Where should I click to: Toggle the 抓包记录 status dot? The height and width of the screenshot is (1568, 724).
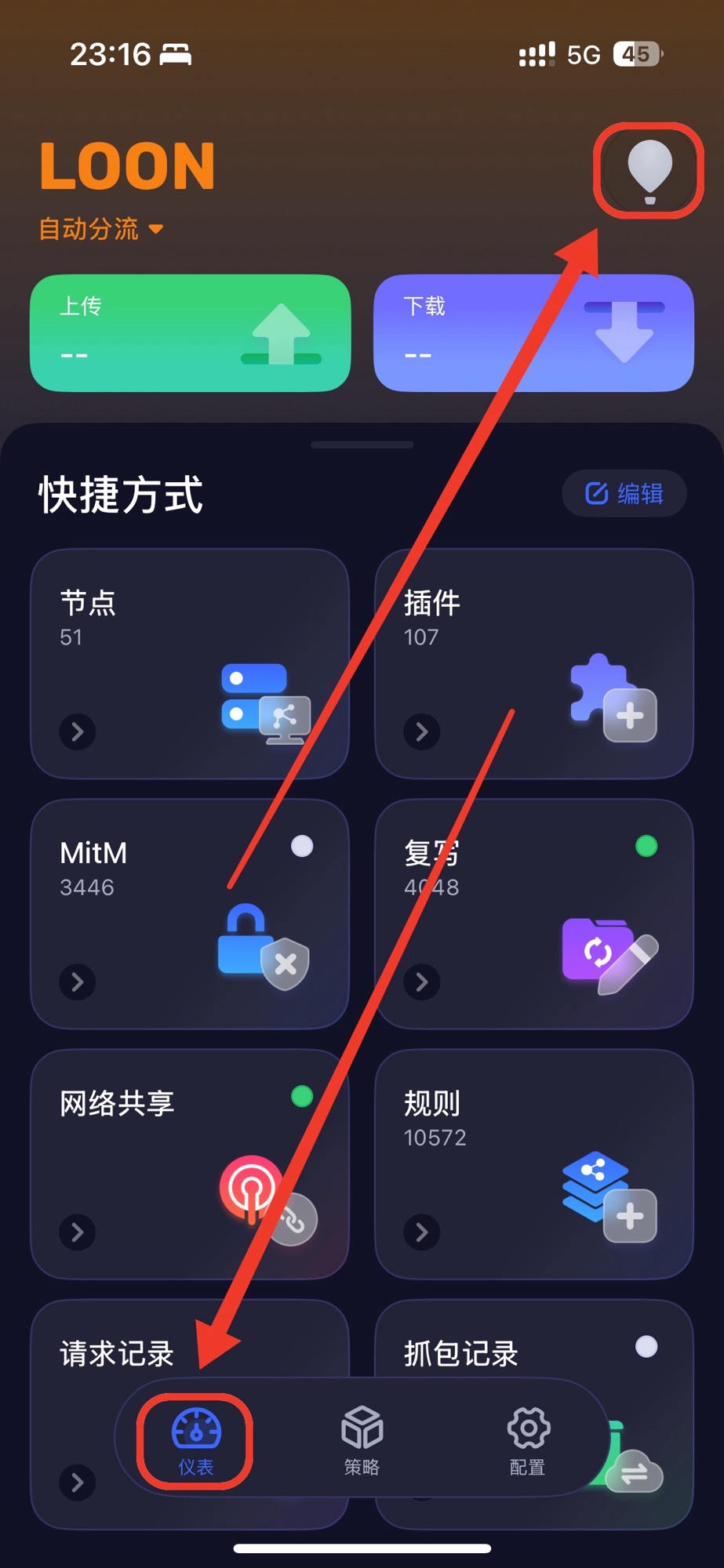[x=646, y=1347]
